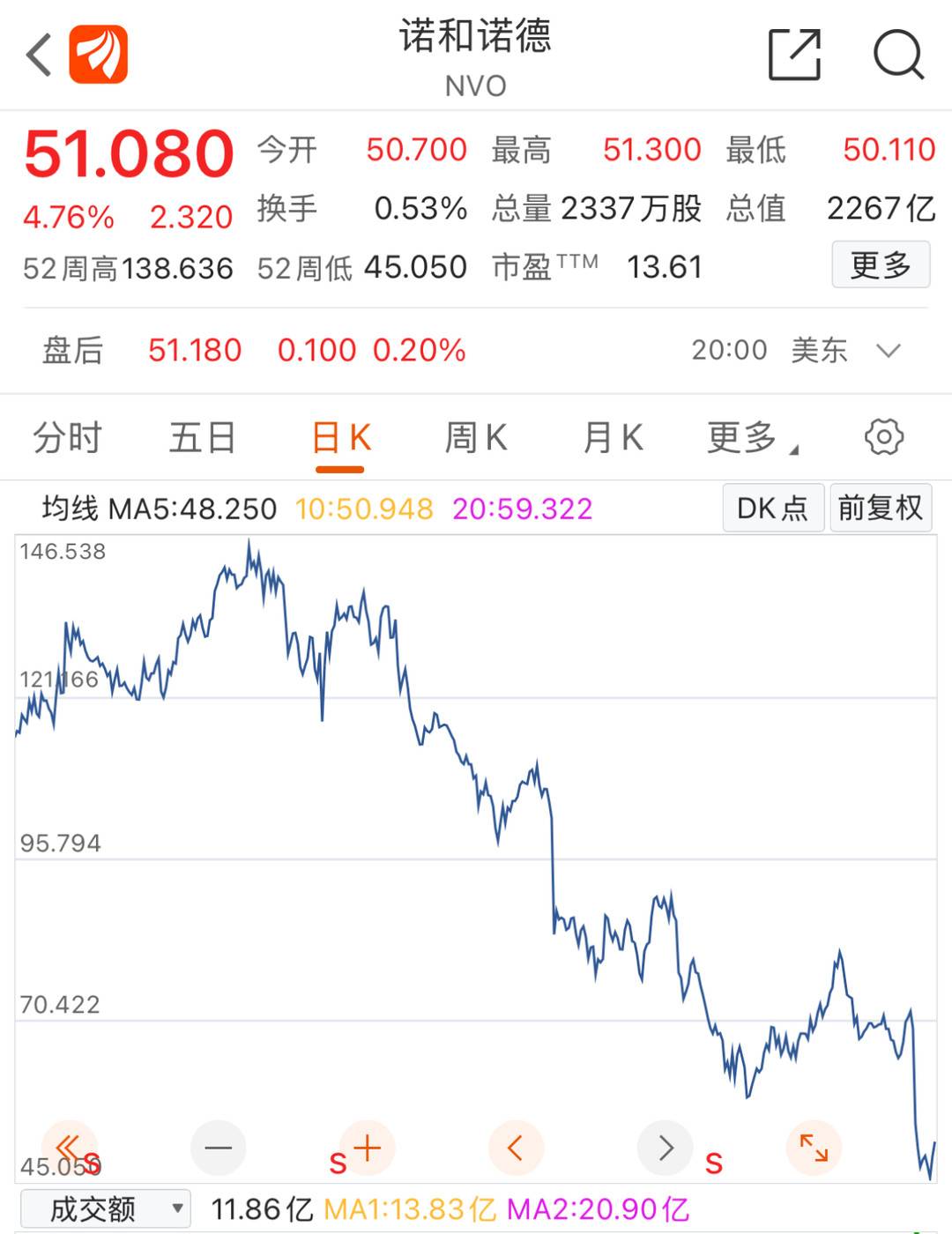Viewport: 952px width, 1234px height.
Task: Switch to the 周K tab
Action: [476, 437]
